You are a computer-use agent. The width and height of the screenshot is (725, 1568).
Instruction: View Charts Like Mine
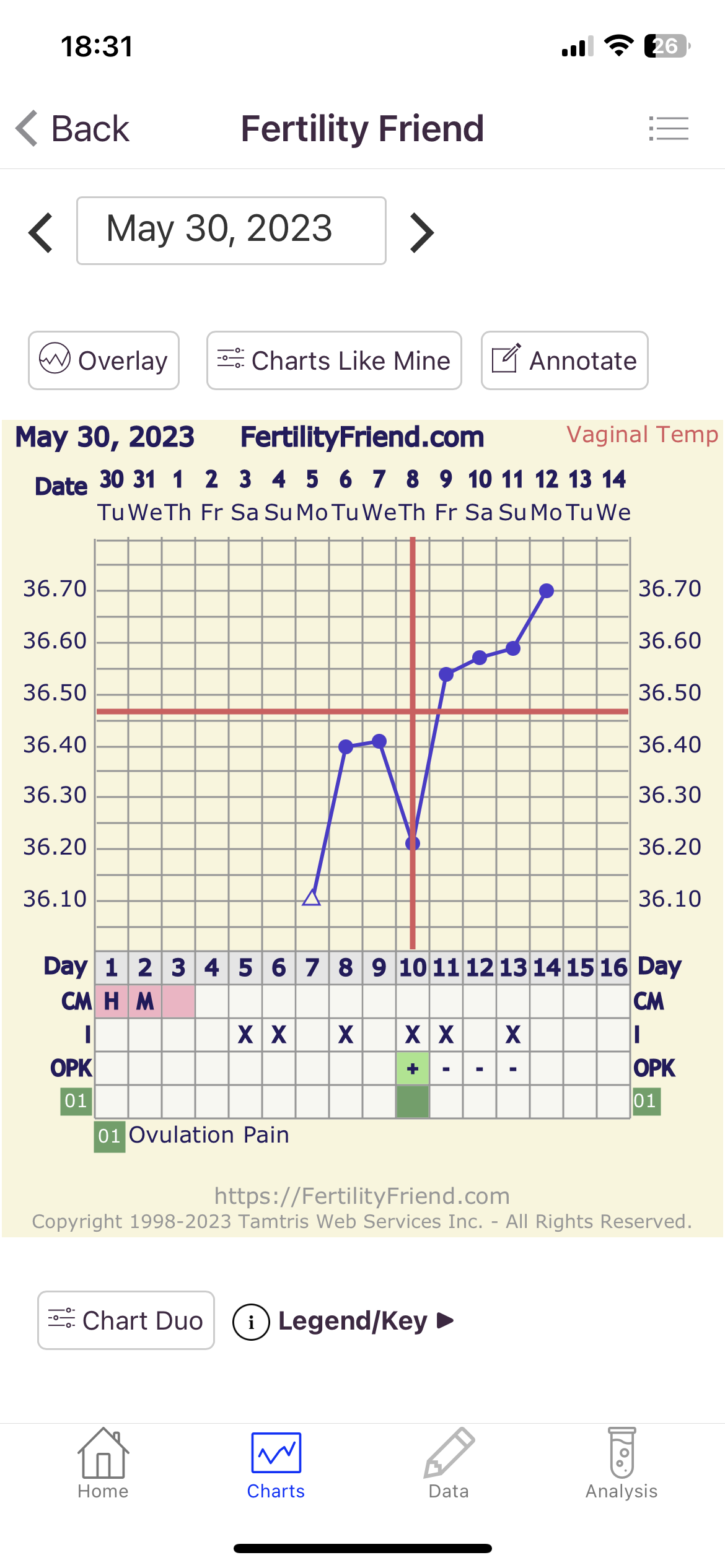tap(334, 360)
